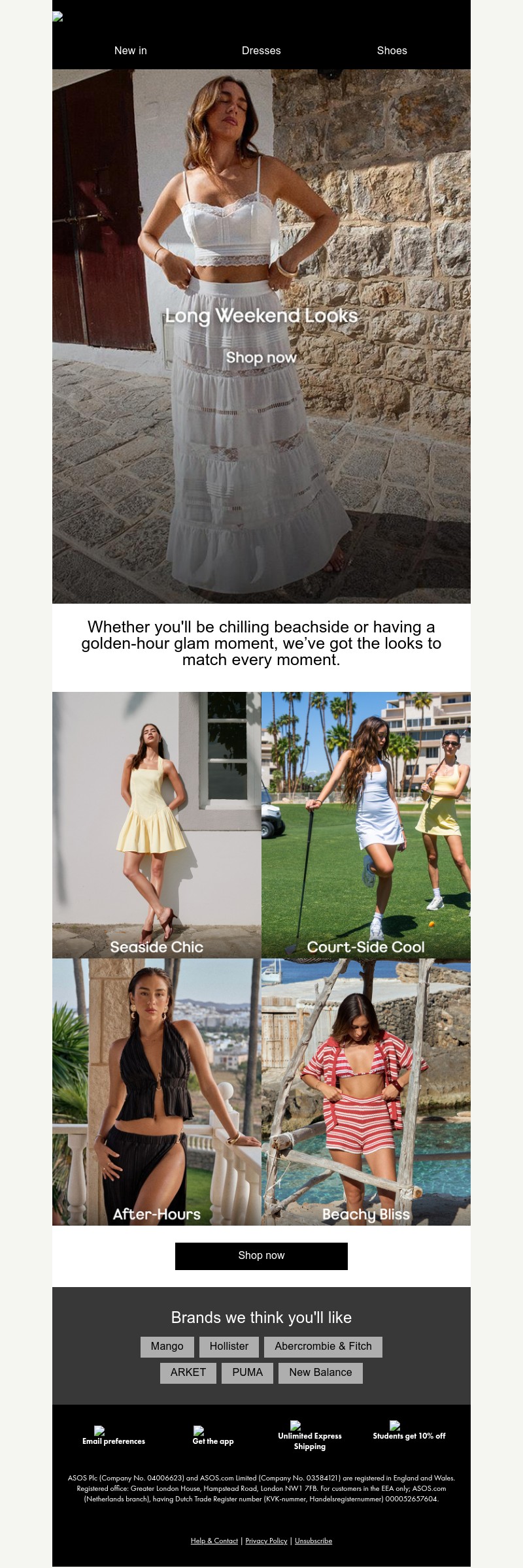Select the ARKET brand chip

[x=188, y=1373]
